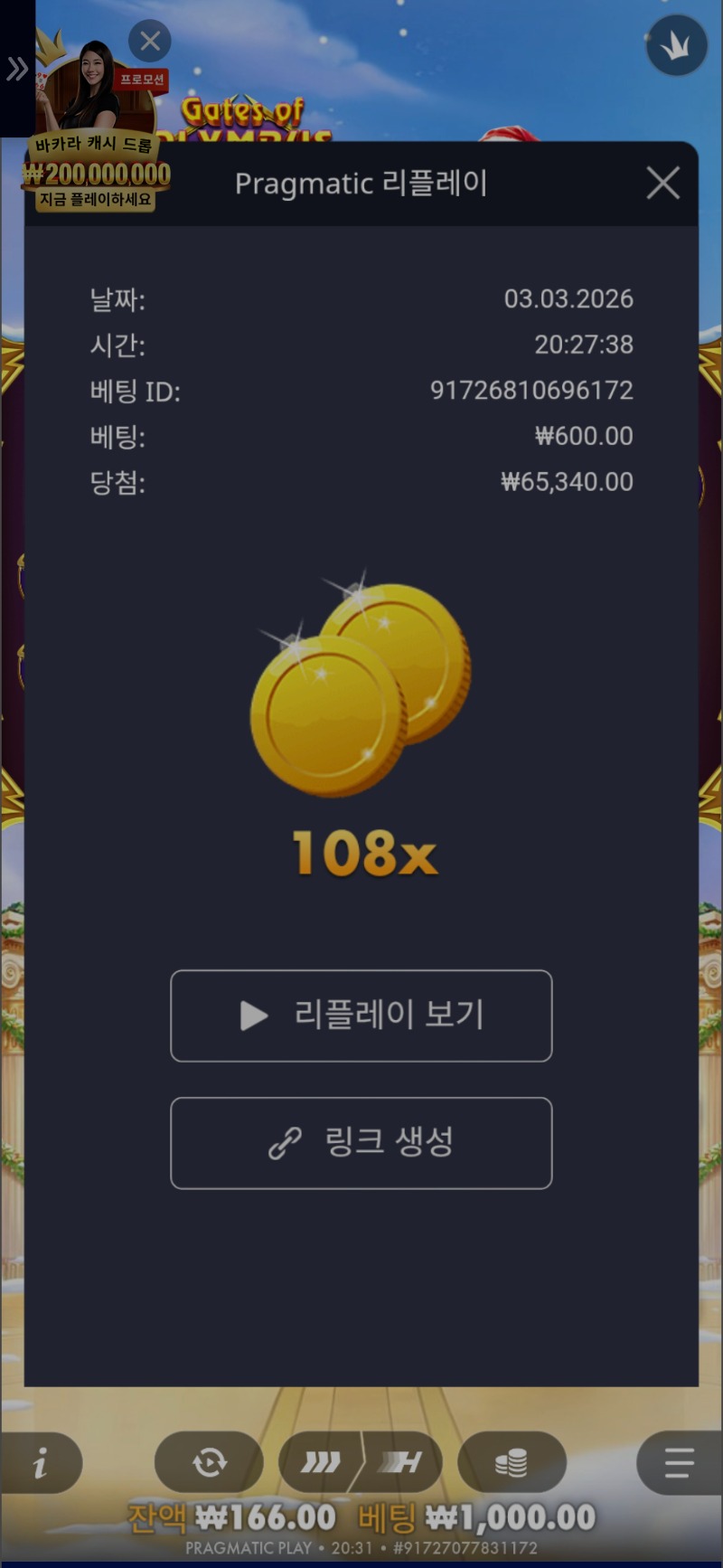The height and width of the screenshot is (1568, 723).
Task: Open the game info button
Action: 41,1462
